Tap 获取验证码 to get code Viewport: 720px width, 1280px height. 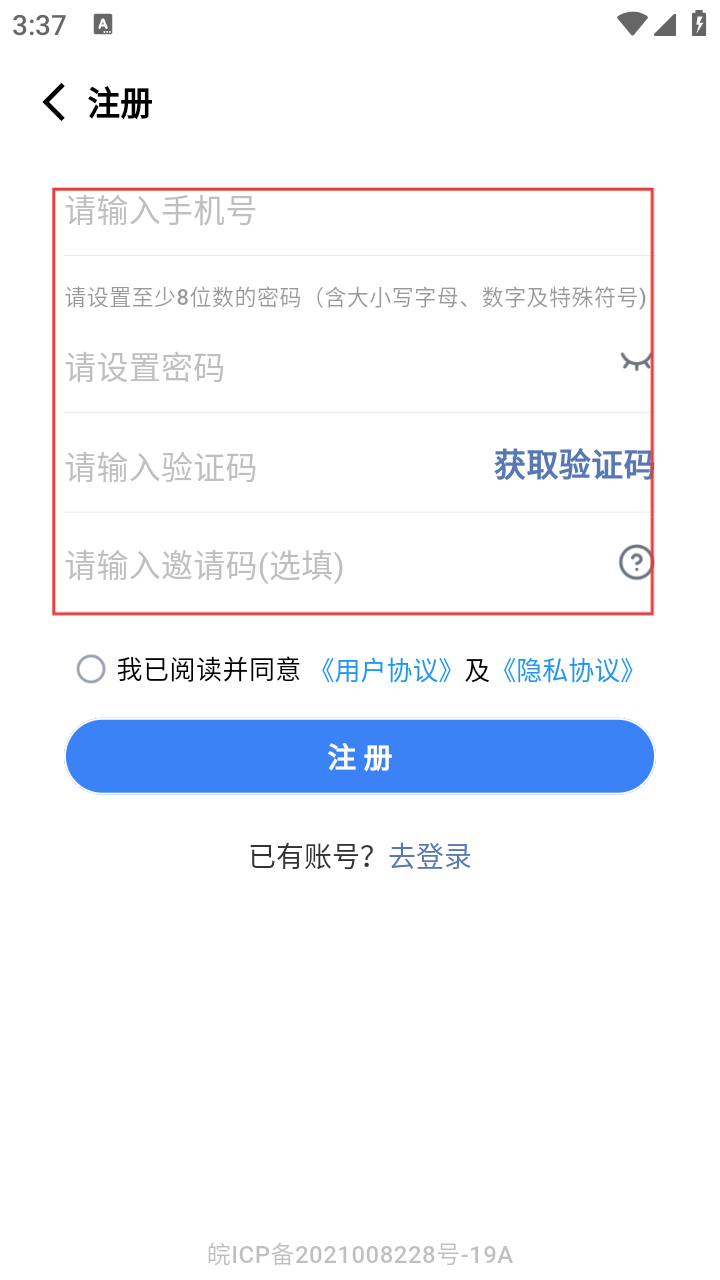point(573,465)
